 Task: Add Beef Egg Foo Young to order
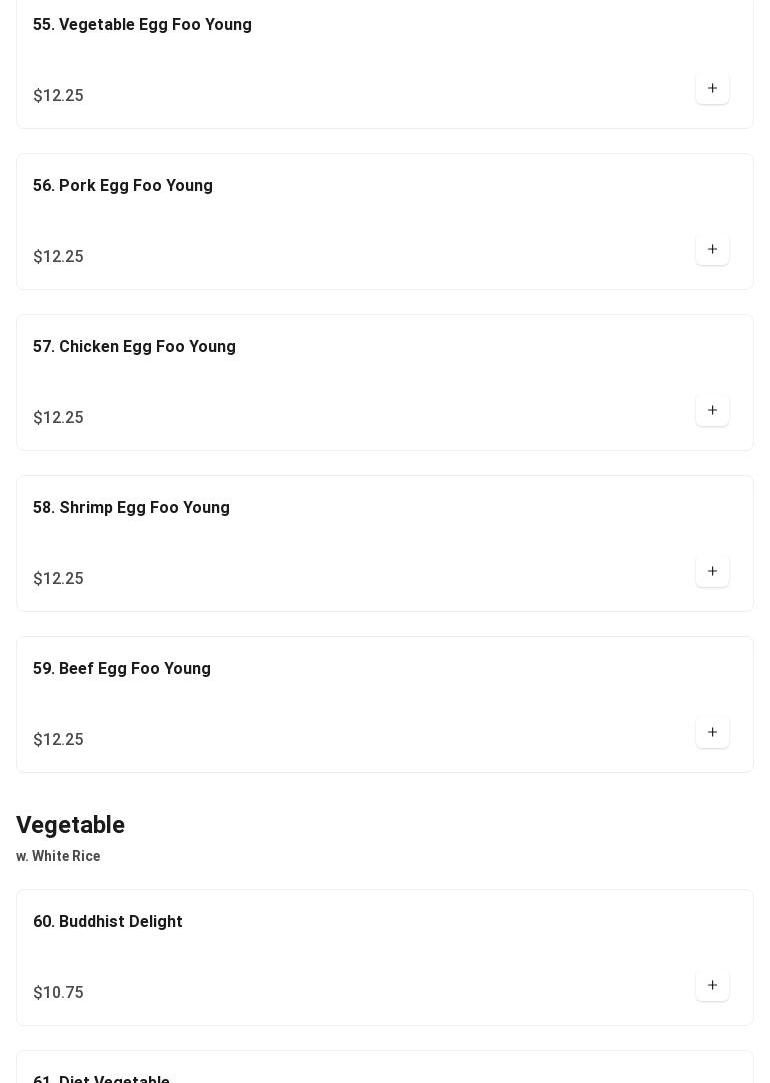click(x=712, y=733)
